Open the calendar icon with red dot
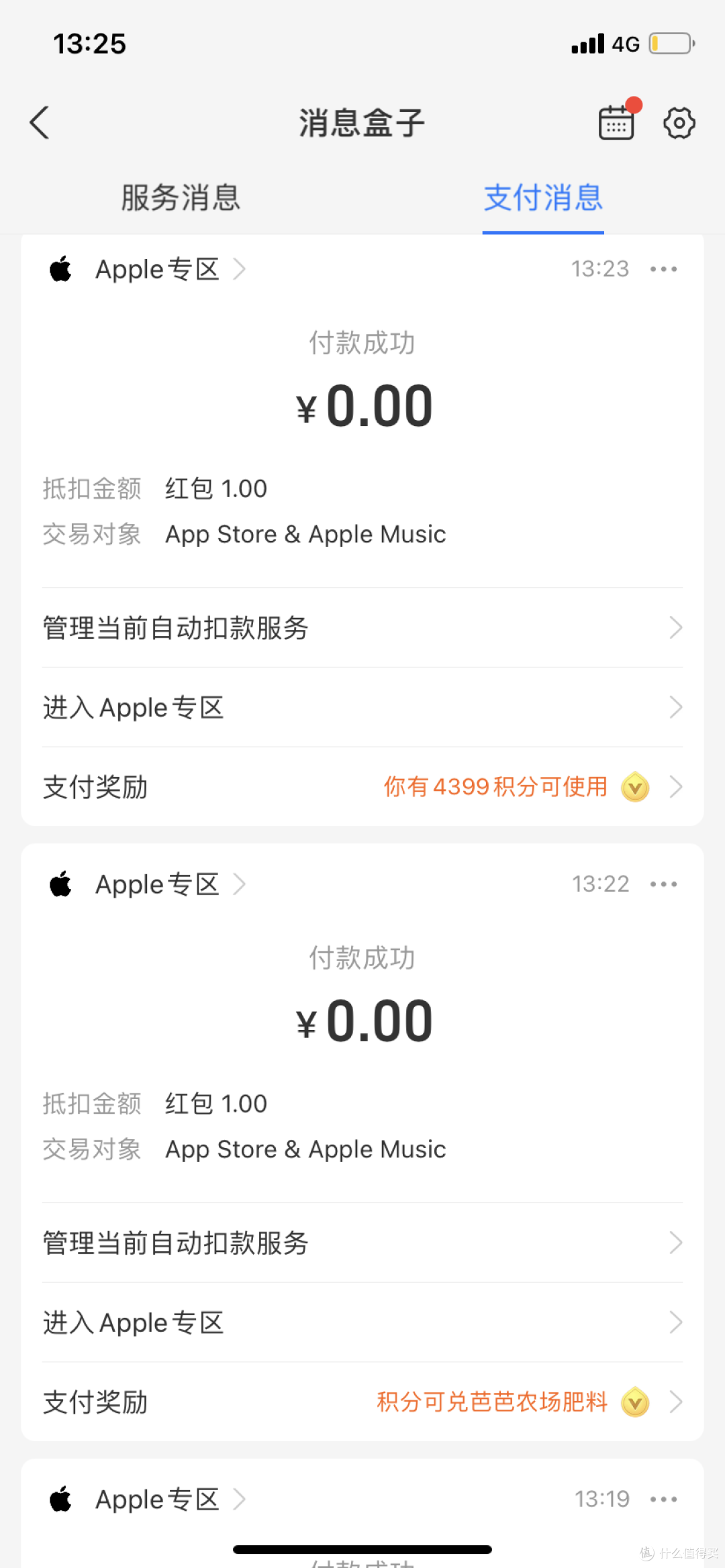725x1568 pixels. tap(616, 123)
